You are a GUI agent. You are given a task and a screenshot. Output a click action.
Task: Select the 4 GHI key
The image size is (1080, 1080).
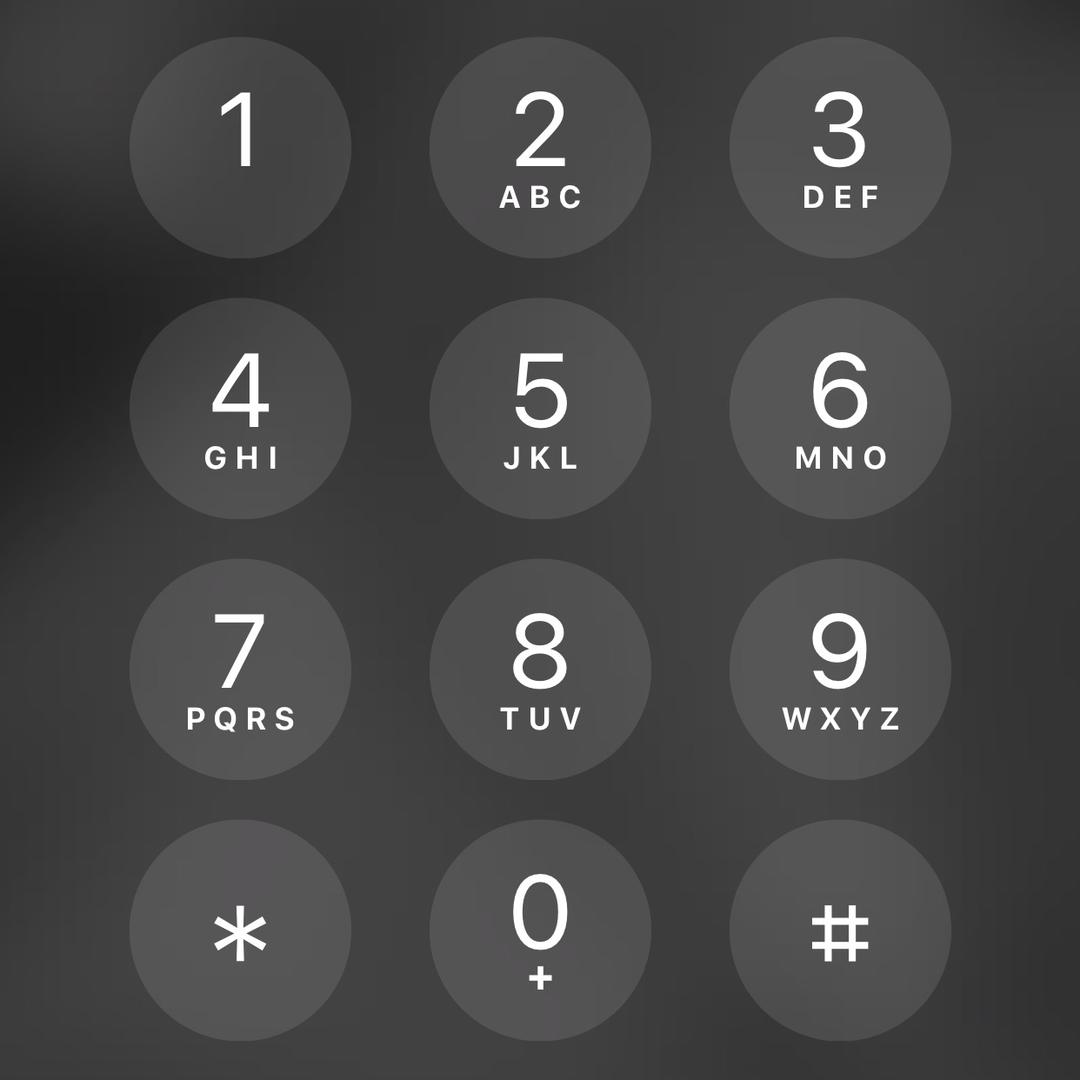(240, 409)
